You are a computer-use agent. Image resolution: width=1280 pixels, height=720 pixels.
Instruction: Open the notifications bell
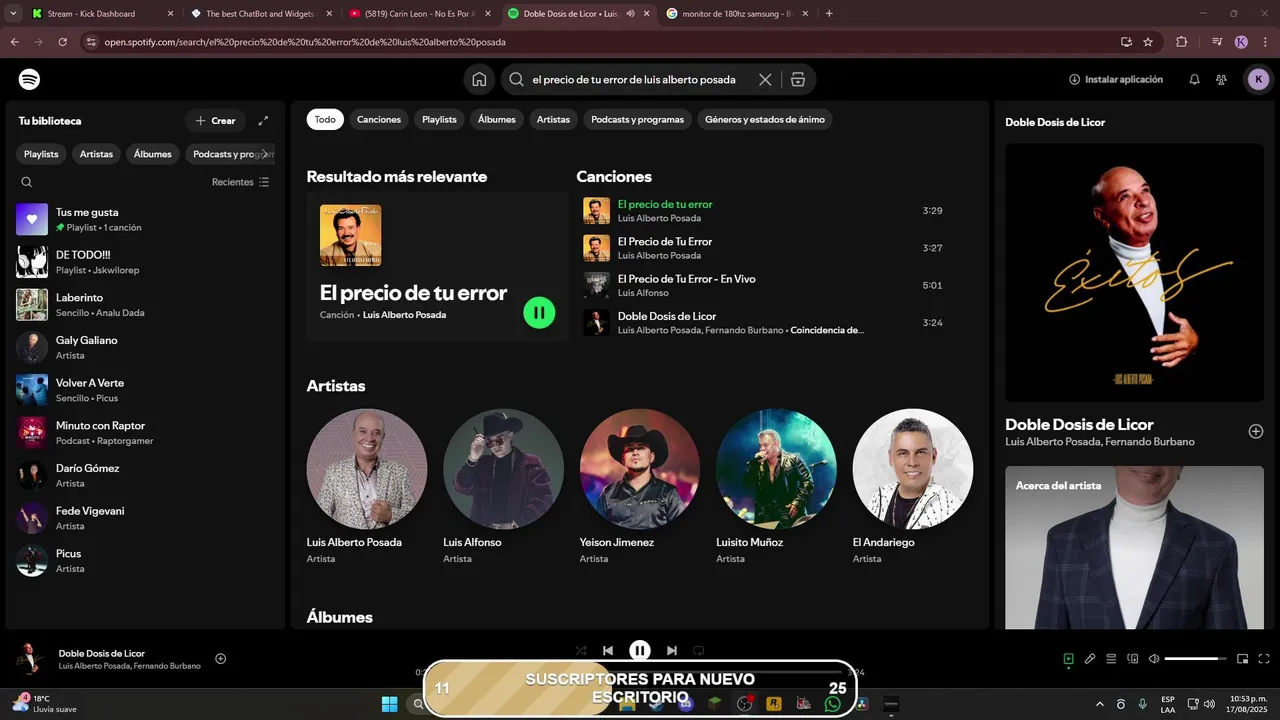1194,80
